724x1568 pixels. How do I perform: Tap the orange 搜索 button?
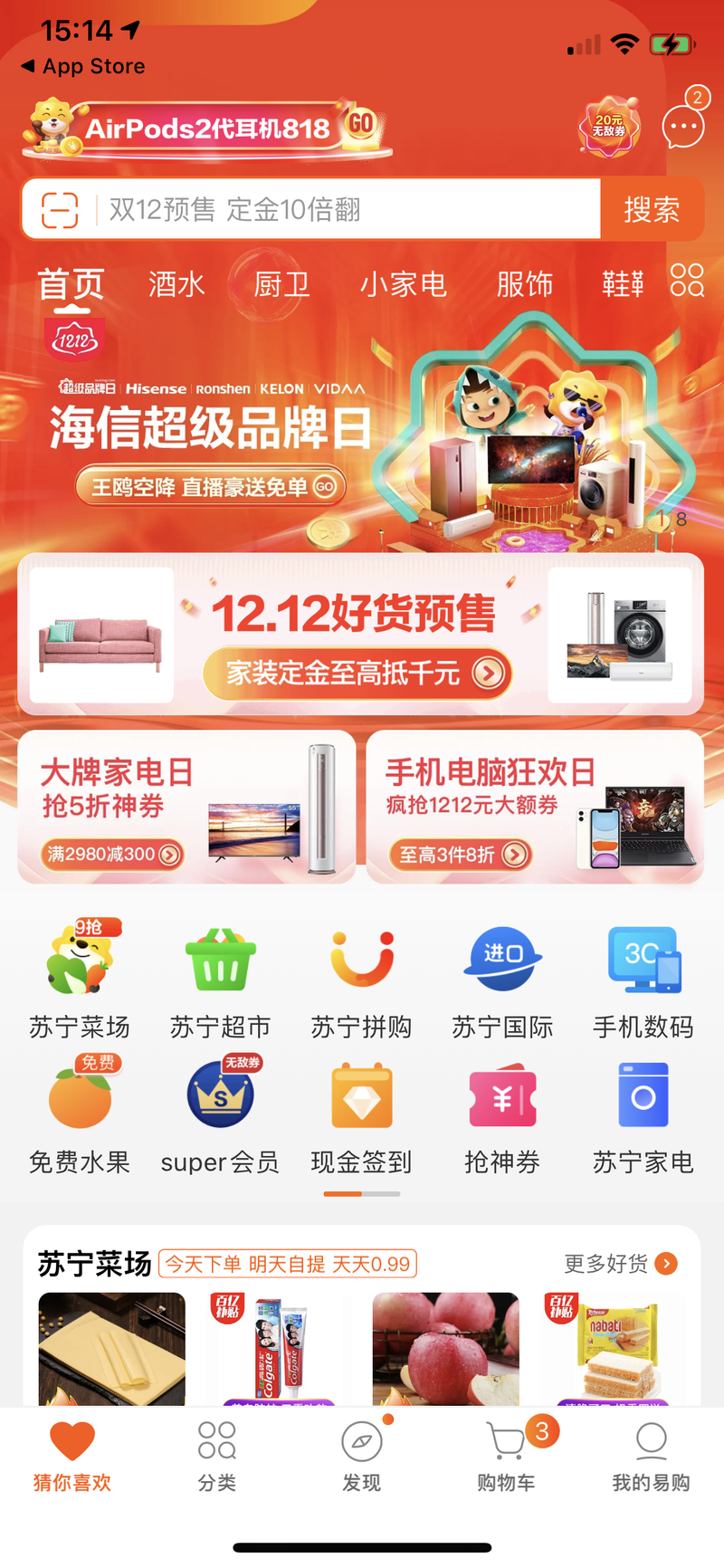click(652, 209)
